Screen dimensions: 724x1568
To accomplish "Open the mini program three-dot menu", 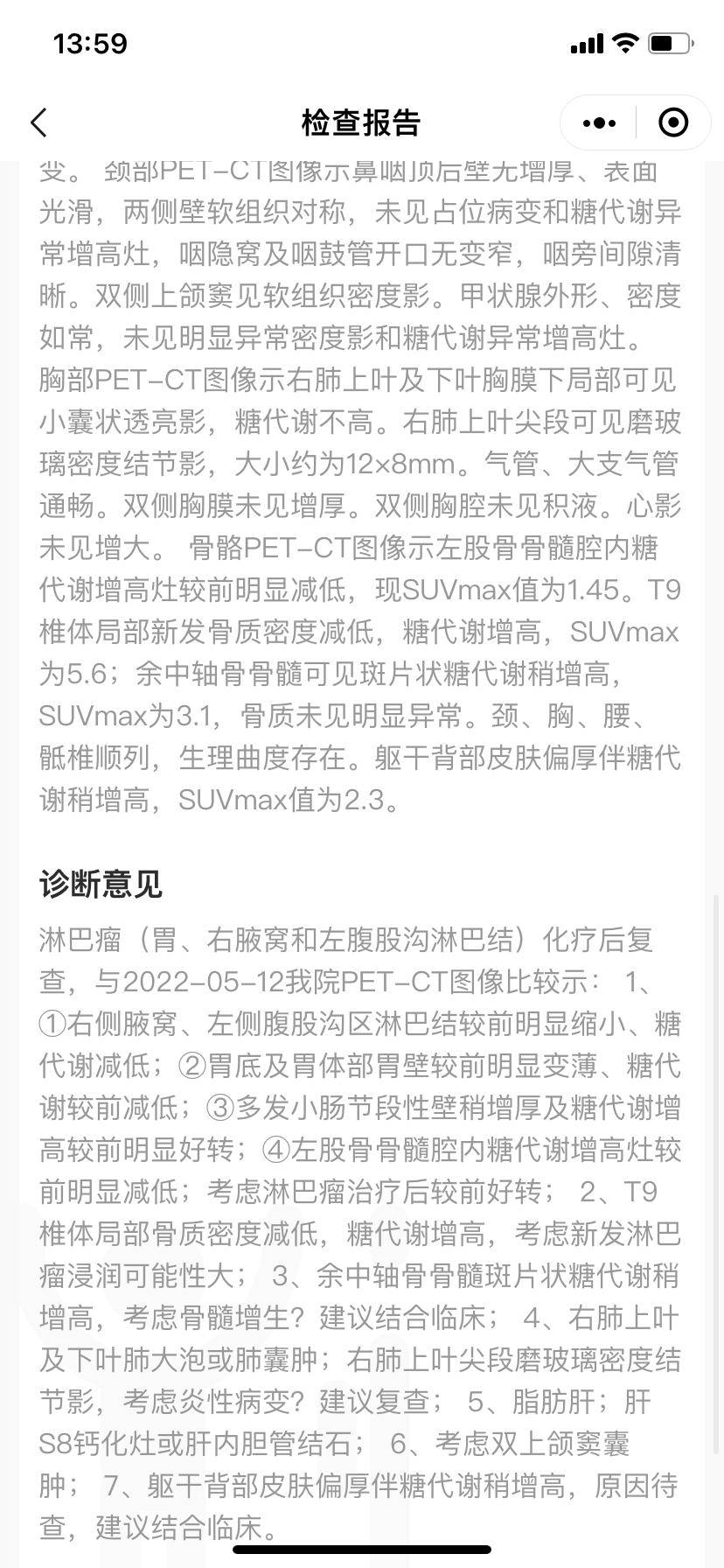I will pos(599,123).
